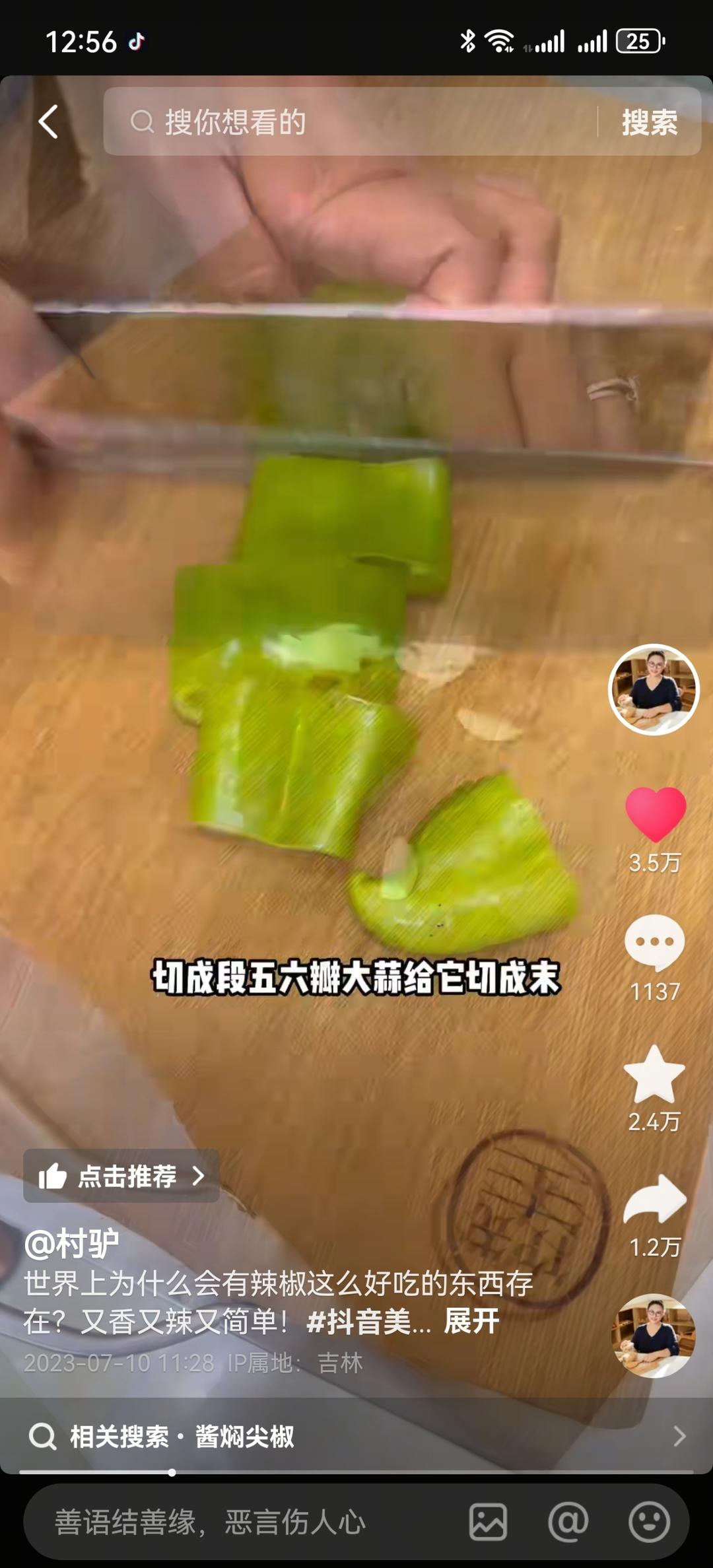Tap the 搜索 button
The width and height of the screenshot is (713, 1568).
click(x=649, y=122)
